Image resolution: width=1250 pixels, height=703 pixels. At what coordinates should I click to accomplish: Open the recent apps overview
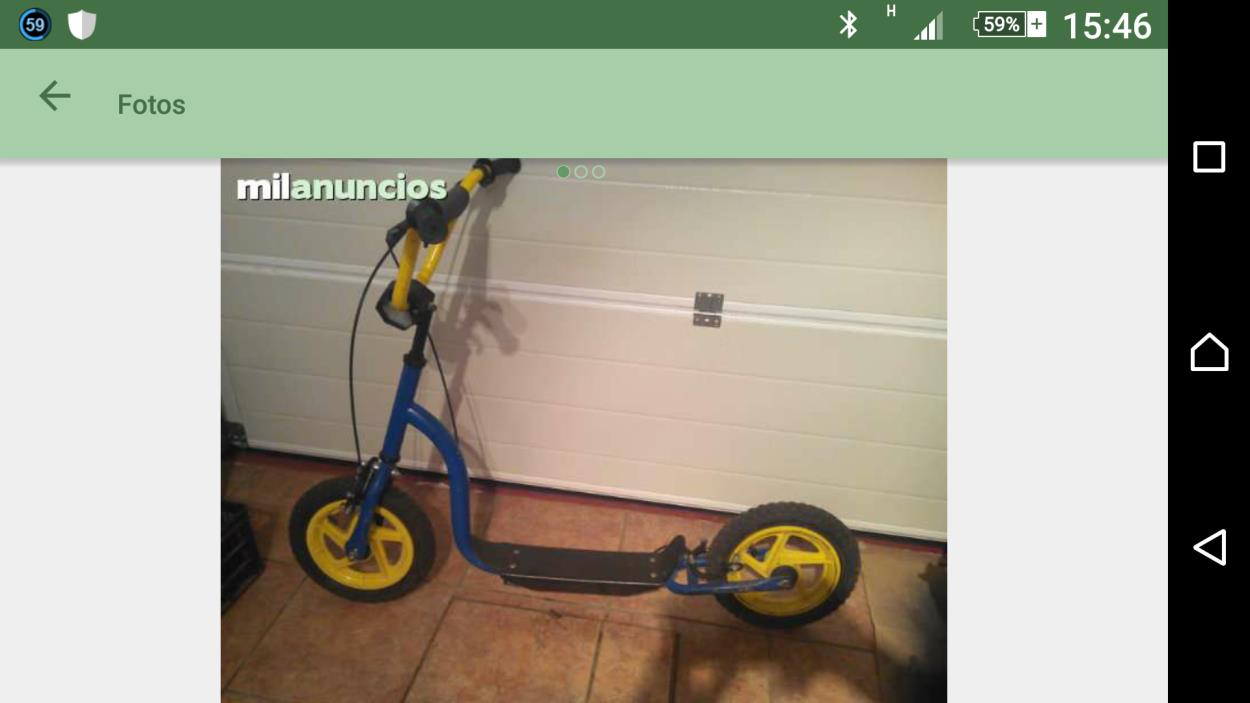pyautogui.click(x=1209, y=157)
